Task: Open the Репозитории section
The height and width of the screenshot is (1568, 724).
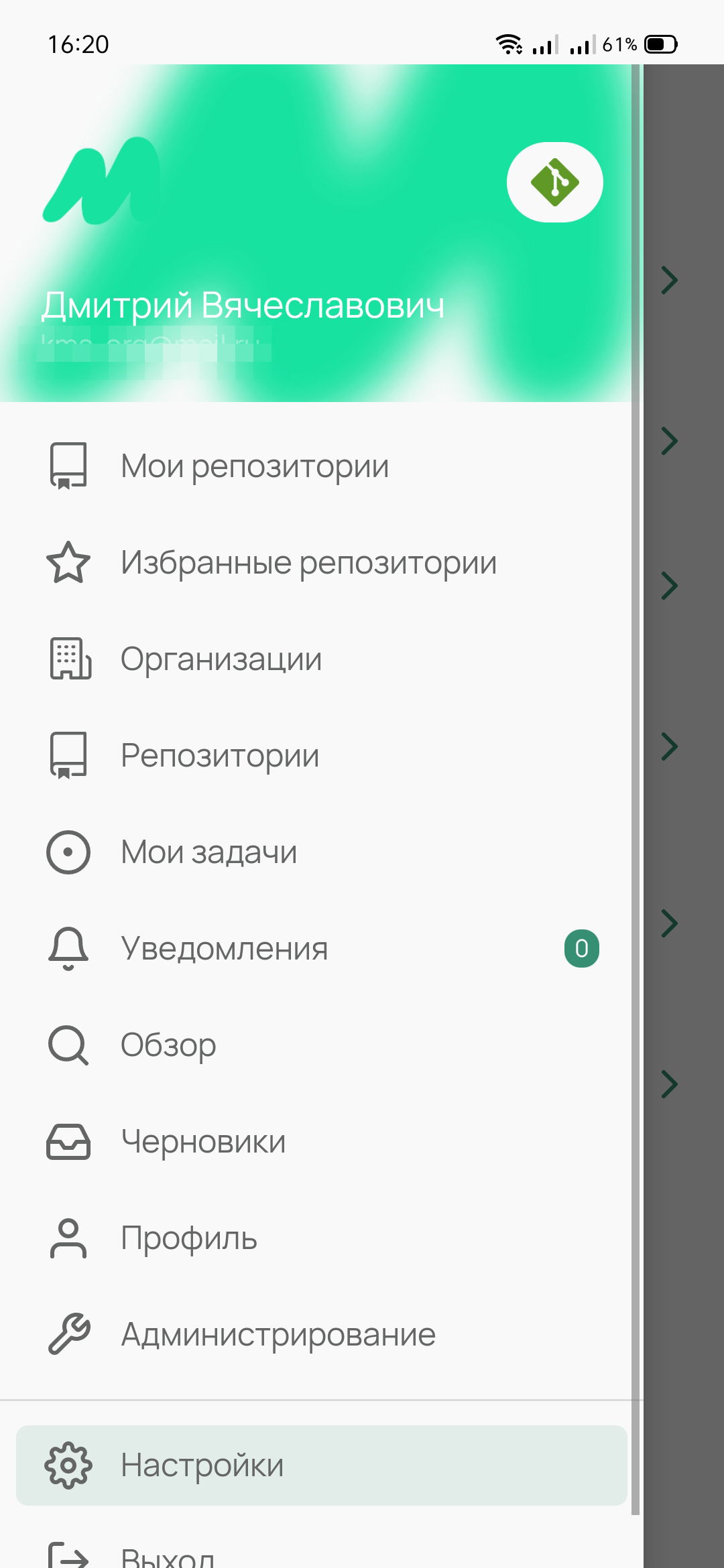Action: [220, 755]
